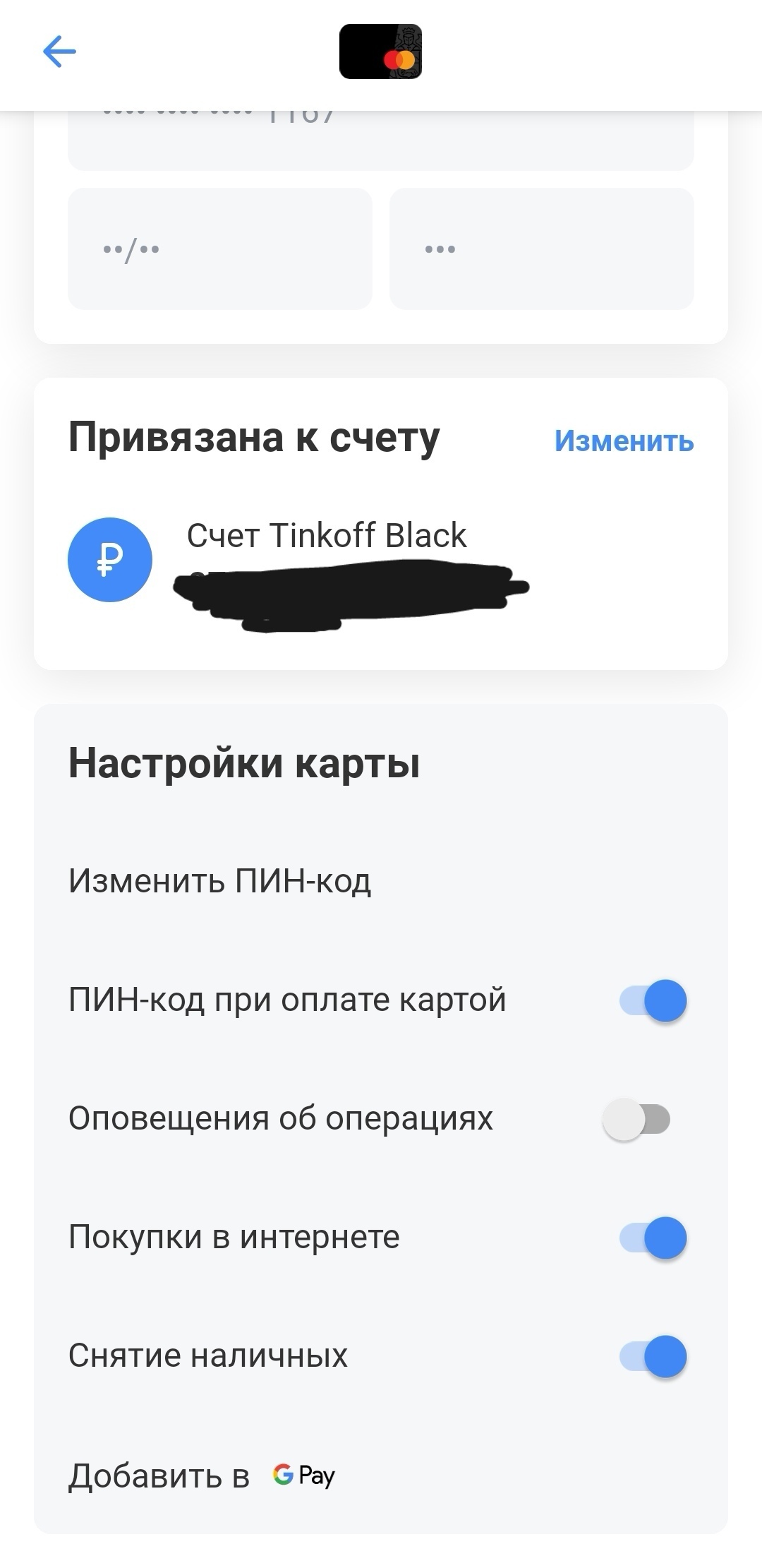762x1568 pixels.
Task: Enable Оповещения об операциях switch
Action: click(x=636, y=1119)
